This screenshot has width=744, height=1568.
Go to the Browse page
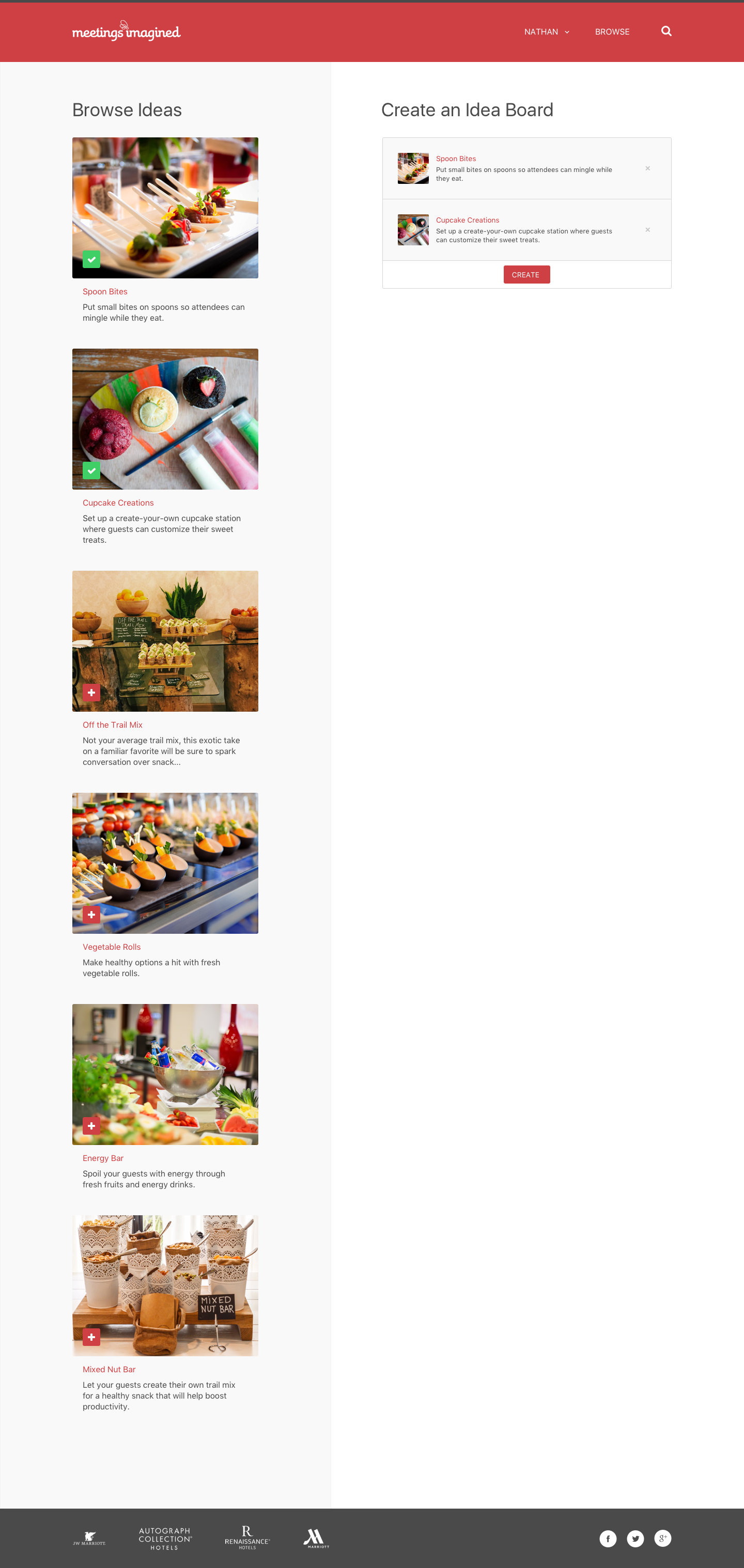(612, 32)
